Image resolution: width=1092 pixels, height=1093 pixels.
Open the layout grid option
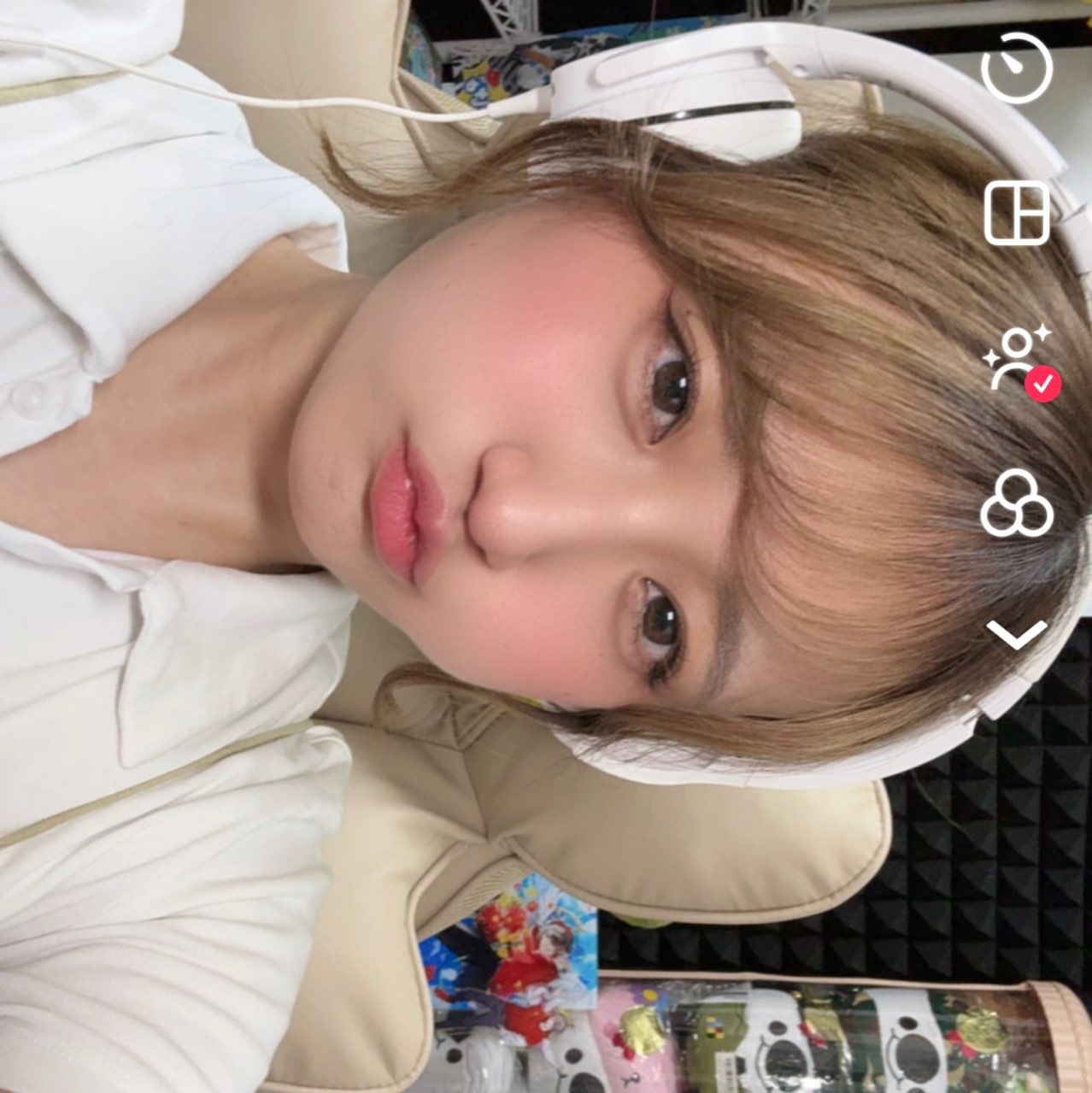(x=1016, y=213)
